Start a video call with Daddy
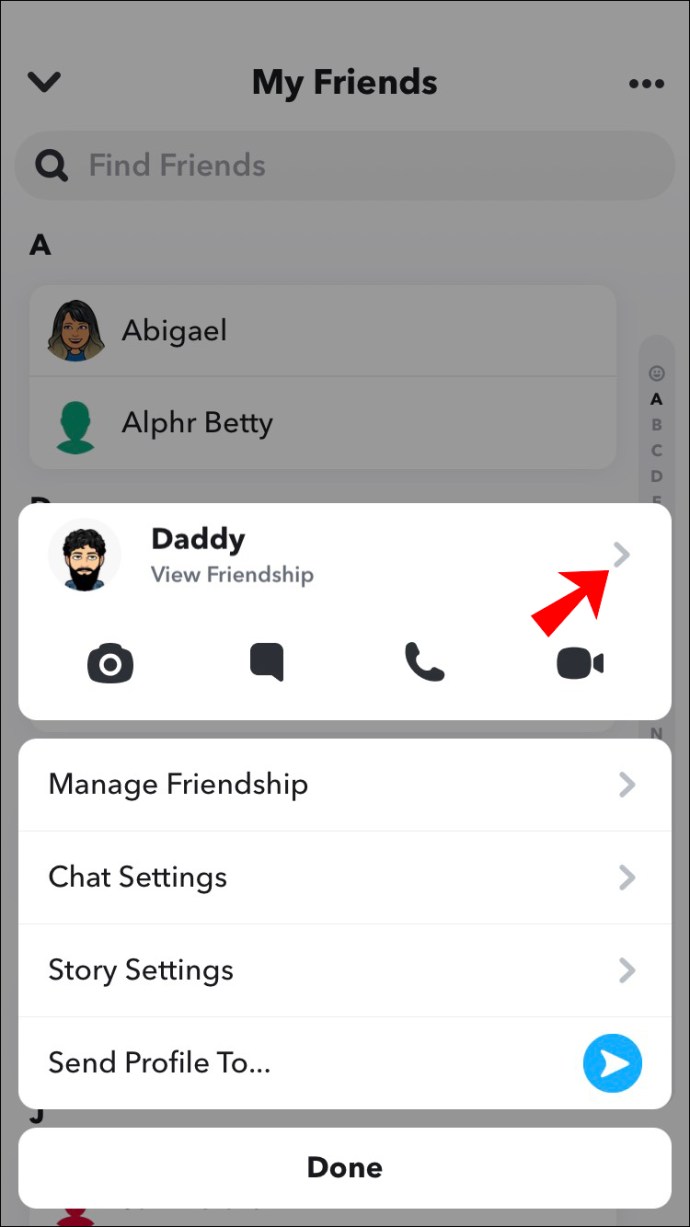The width and height of the screenshot is (690, 1227). coord(580,663)
